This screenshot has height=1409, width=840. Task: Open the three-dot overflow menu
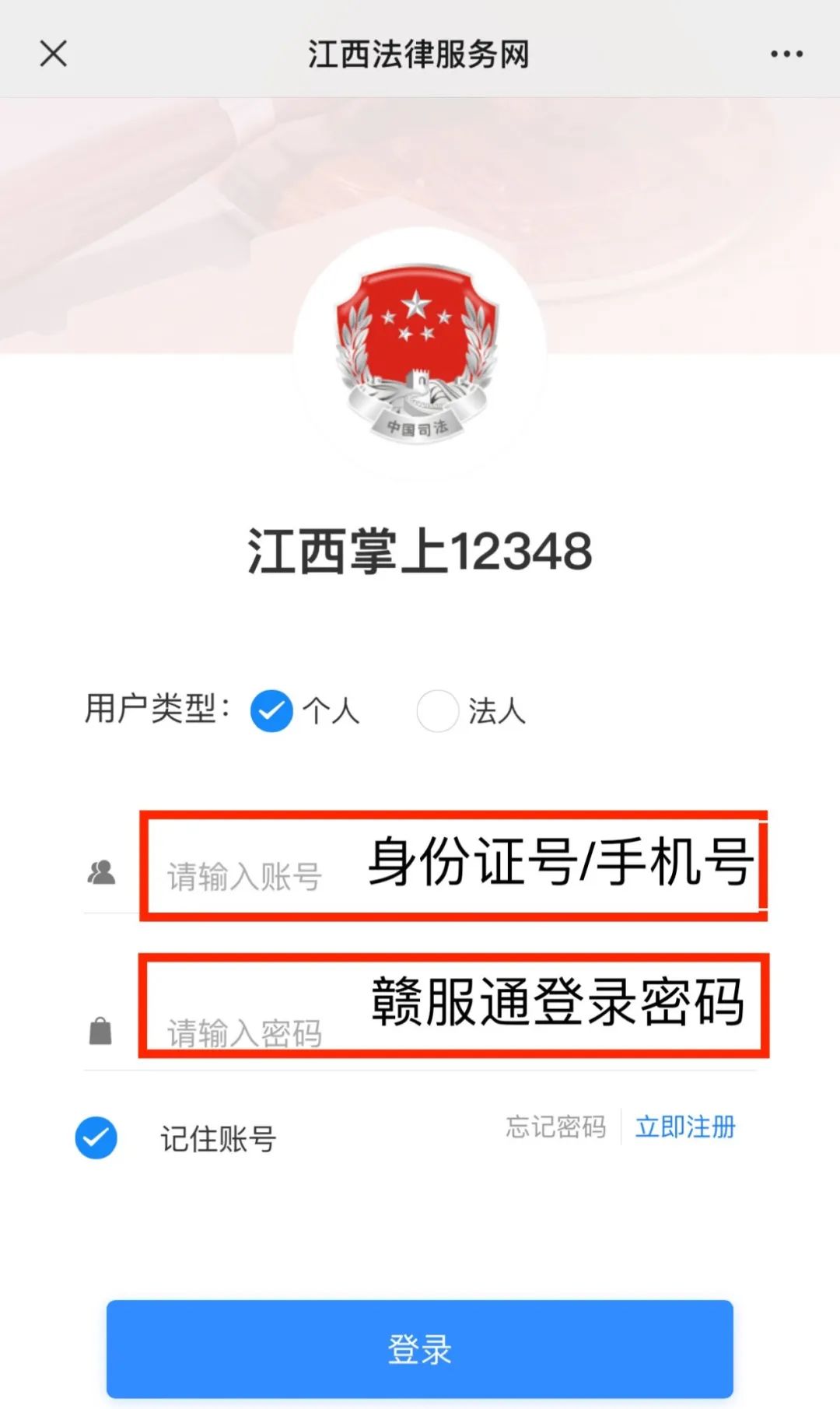pos(786,54)
